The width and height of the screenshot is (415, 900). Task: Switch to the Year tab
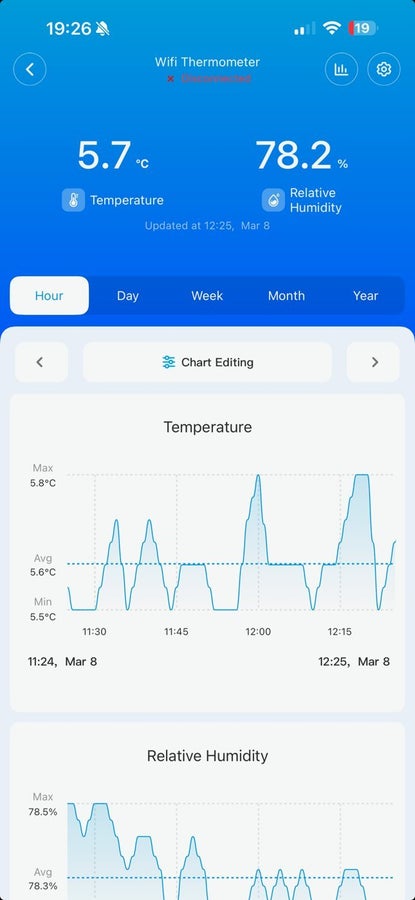pyautogui.click(x=366, y=296)
